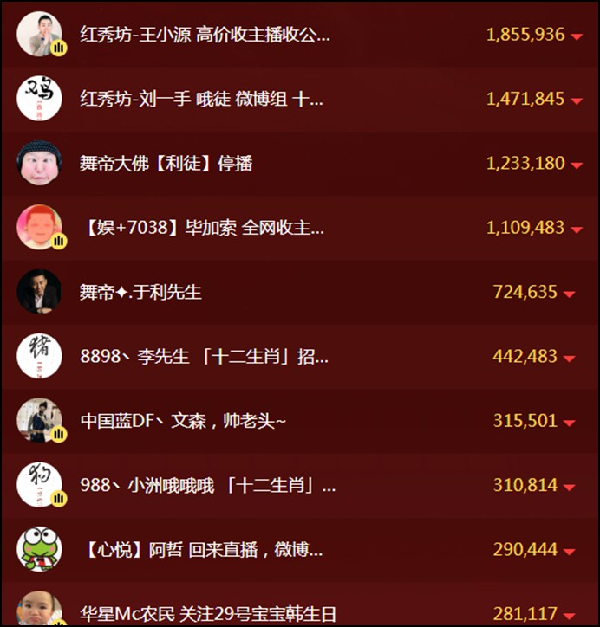The image size is (600, 627).
Task: Select the row for 中国蓝DF丶文森
Action: (x=183, y=421)
